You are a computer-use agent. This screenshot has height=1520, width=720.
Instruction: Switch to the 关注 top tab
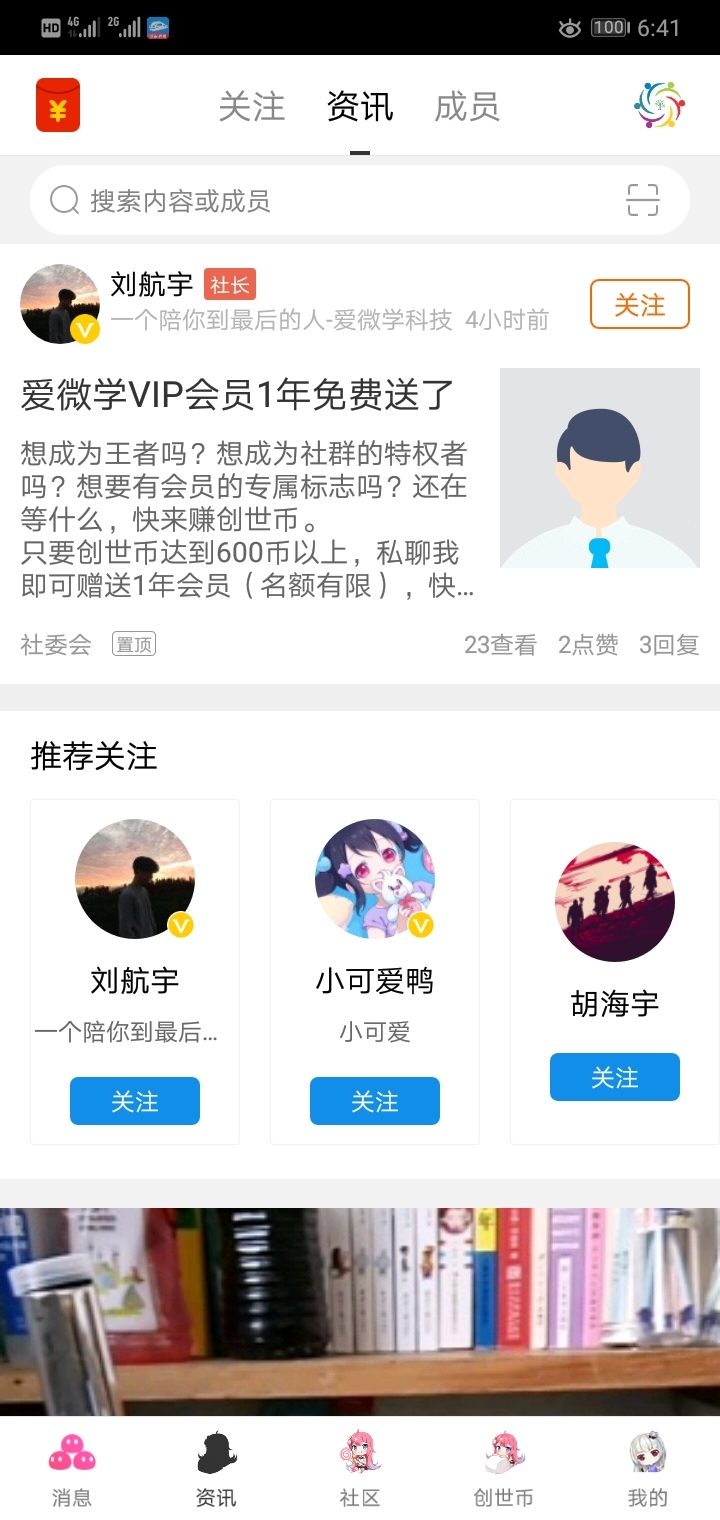[x=252, y=107]
